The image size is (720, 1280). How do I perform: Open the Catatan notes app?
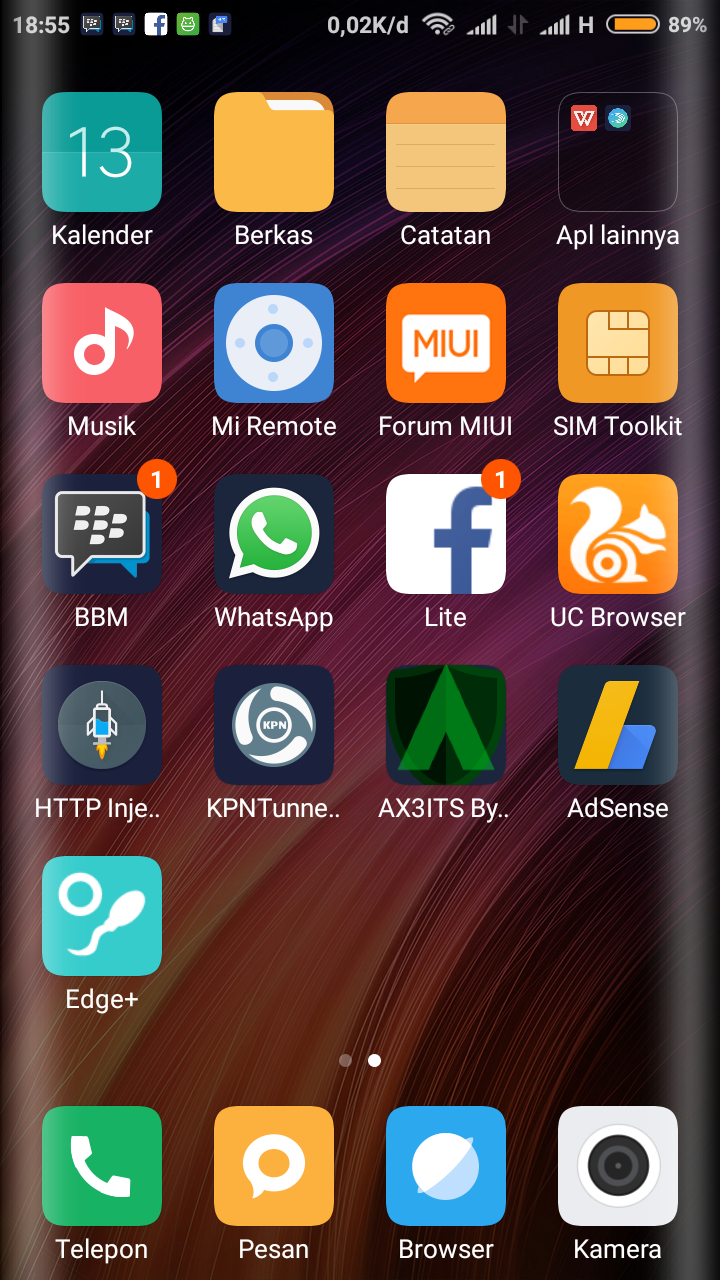click(445, 152)
